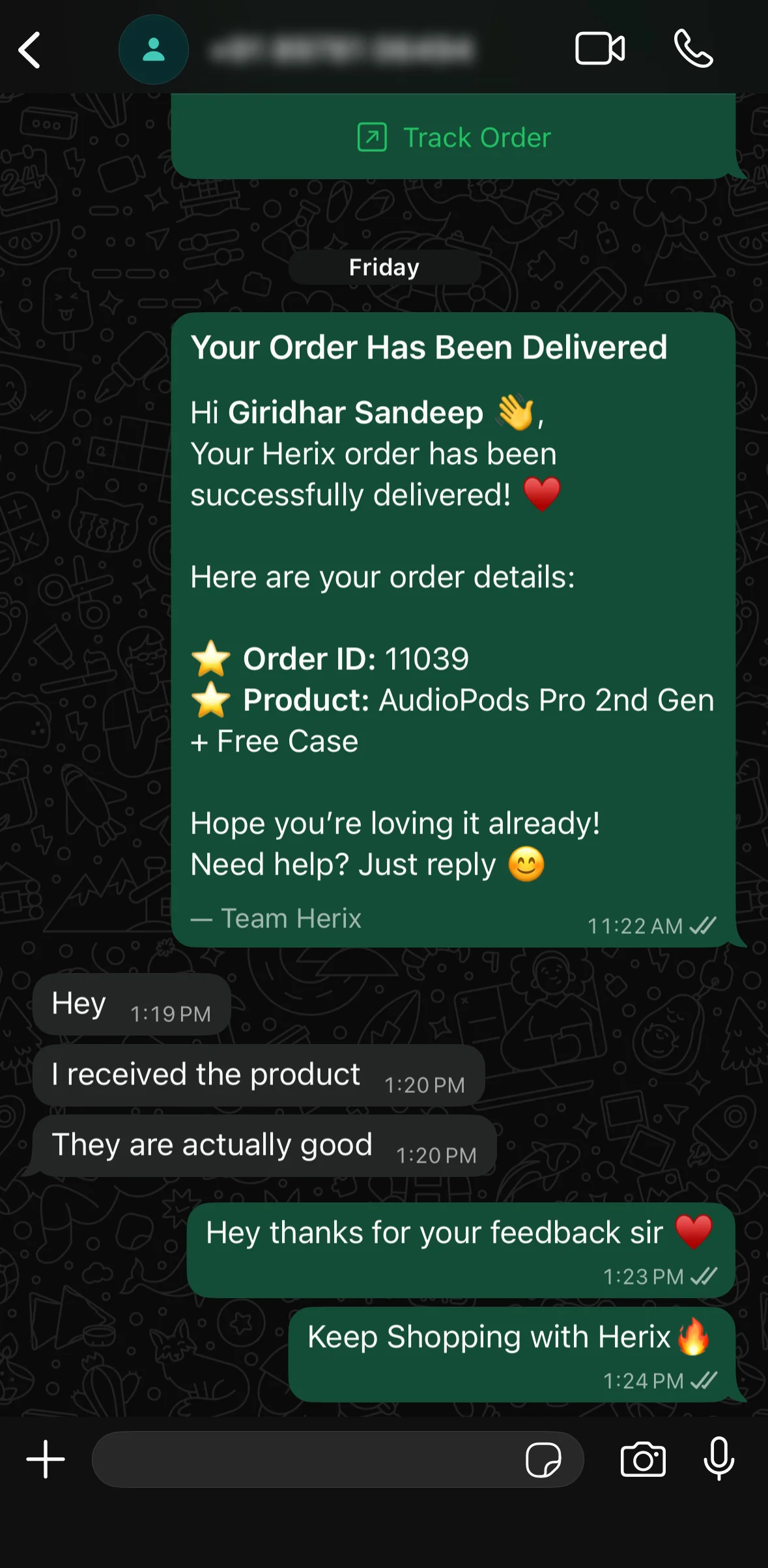Start a video call
The height and width of the screenshot is (1568, 768).
tap(600, 49)
